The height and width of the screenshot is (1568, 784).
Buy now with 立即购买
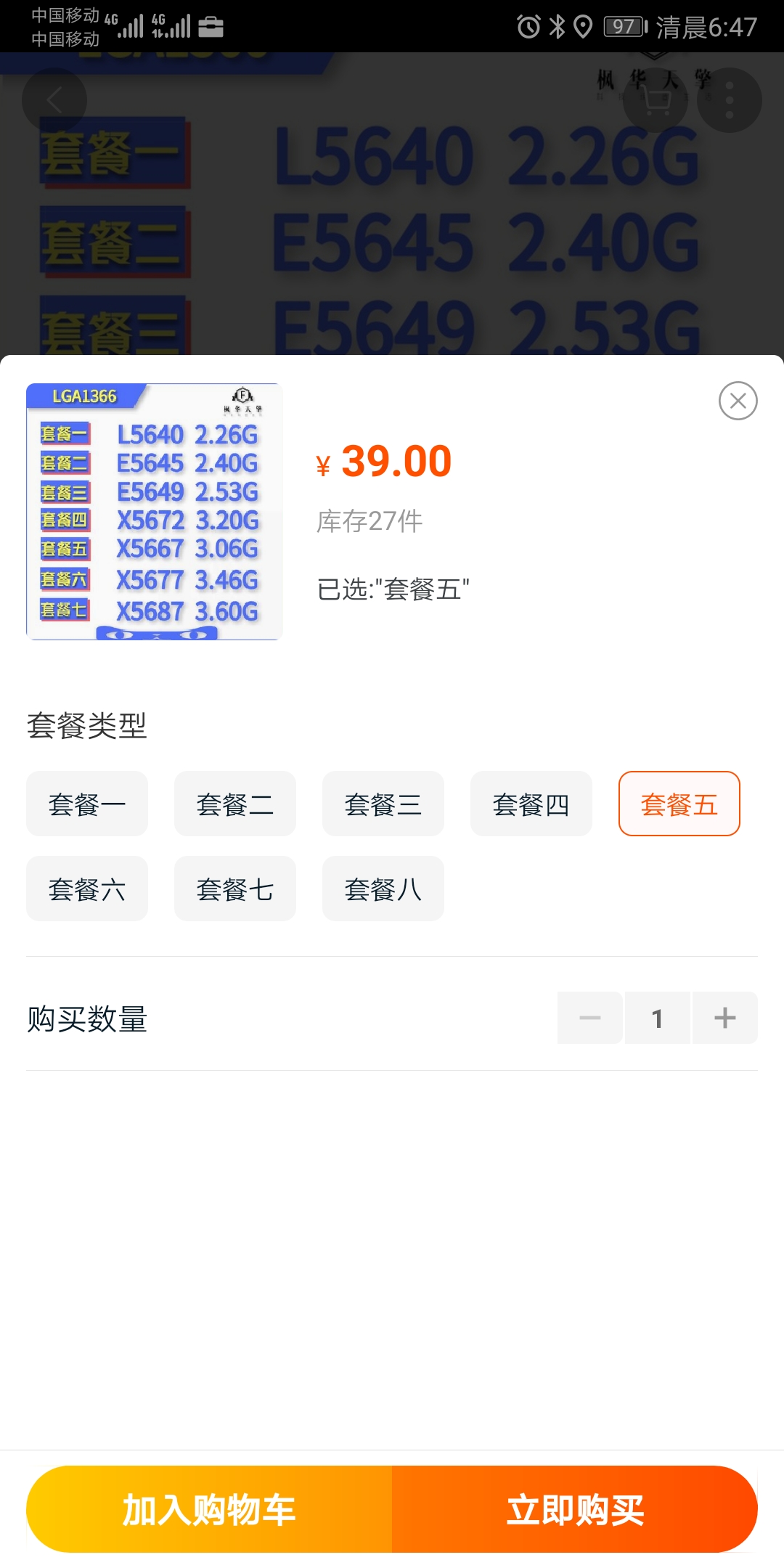tap(575, 1509)
